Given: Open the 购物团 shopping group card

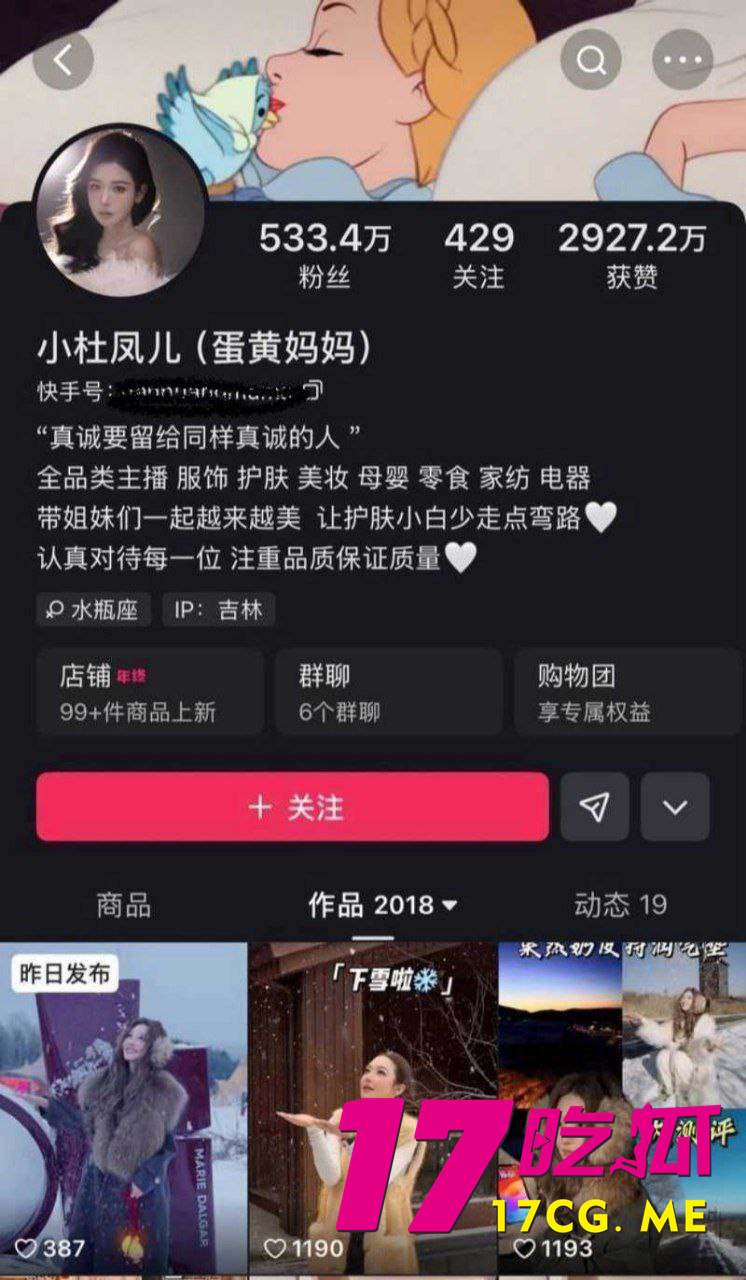Looking at the screenshot, I should (627, 692).
